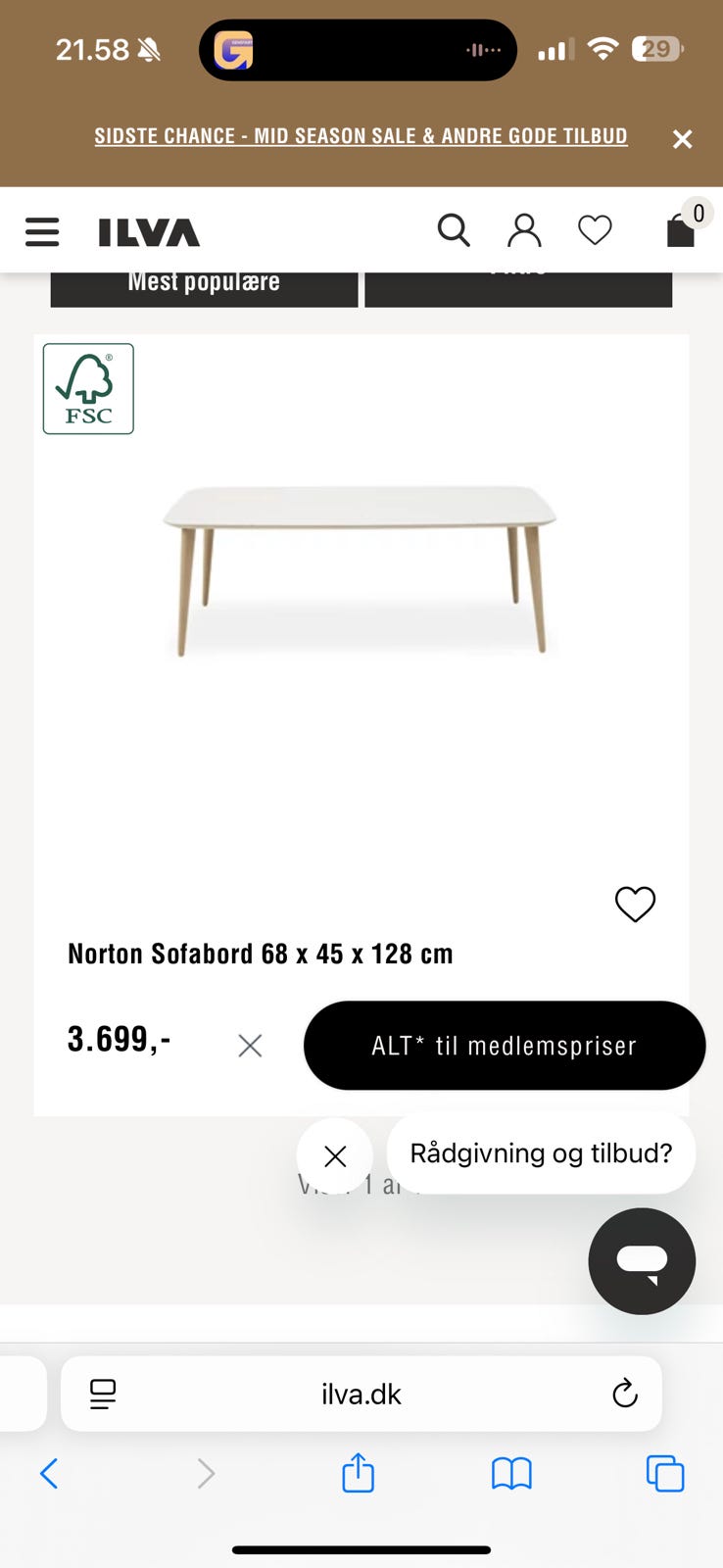This screenshot has width=723, height=1568.
Task: Open the shopping cart icon
Action: click(680, 230)
